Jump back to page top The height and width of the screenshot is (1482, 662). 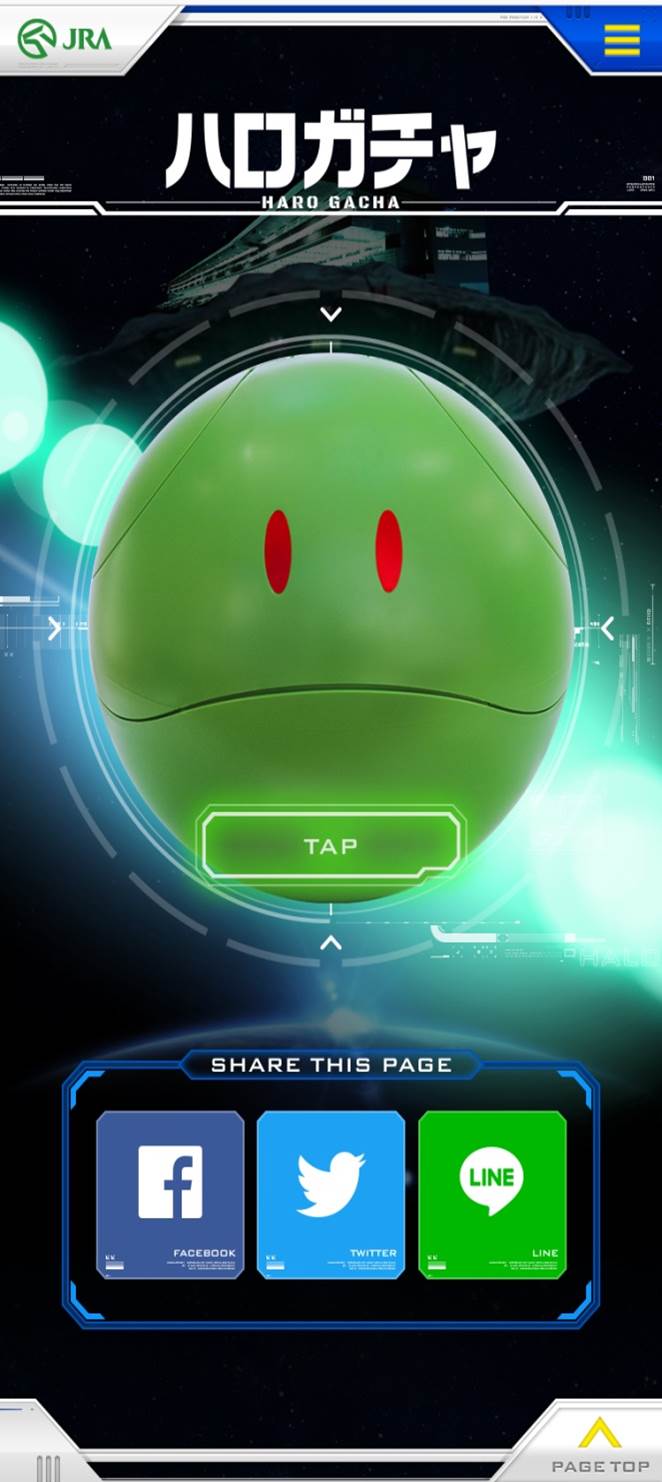pos(599,1446)
